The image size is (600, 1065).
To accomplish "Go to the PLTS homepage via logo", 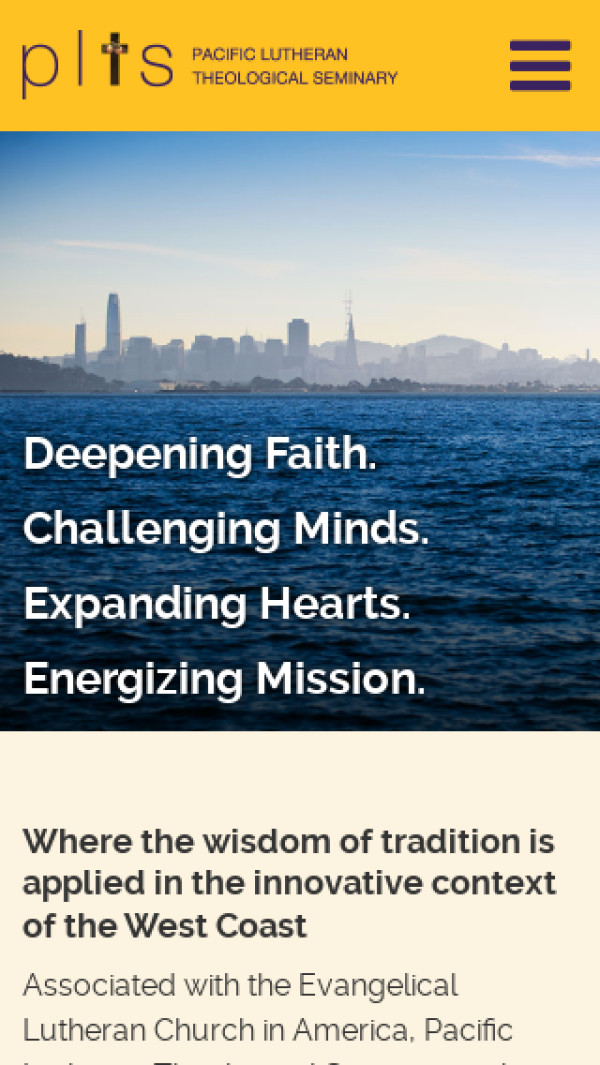I will (x=209, y=65).
